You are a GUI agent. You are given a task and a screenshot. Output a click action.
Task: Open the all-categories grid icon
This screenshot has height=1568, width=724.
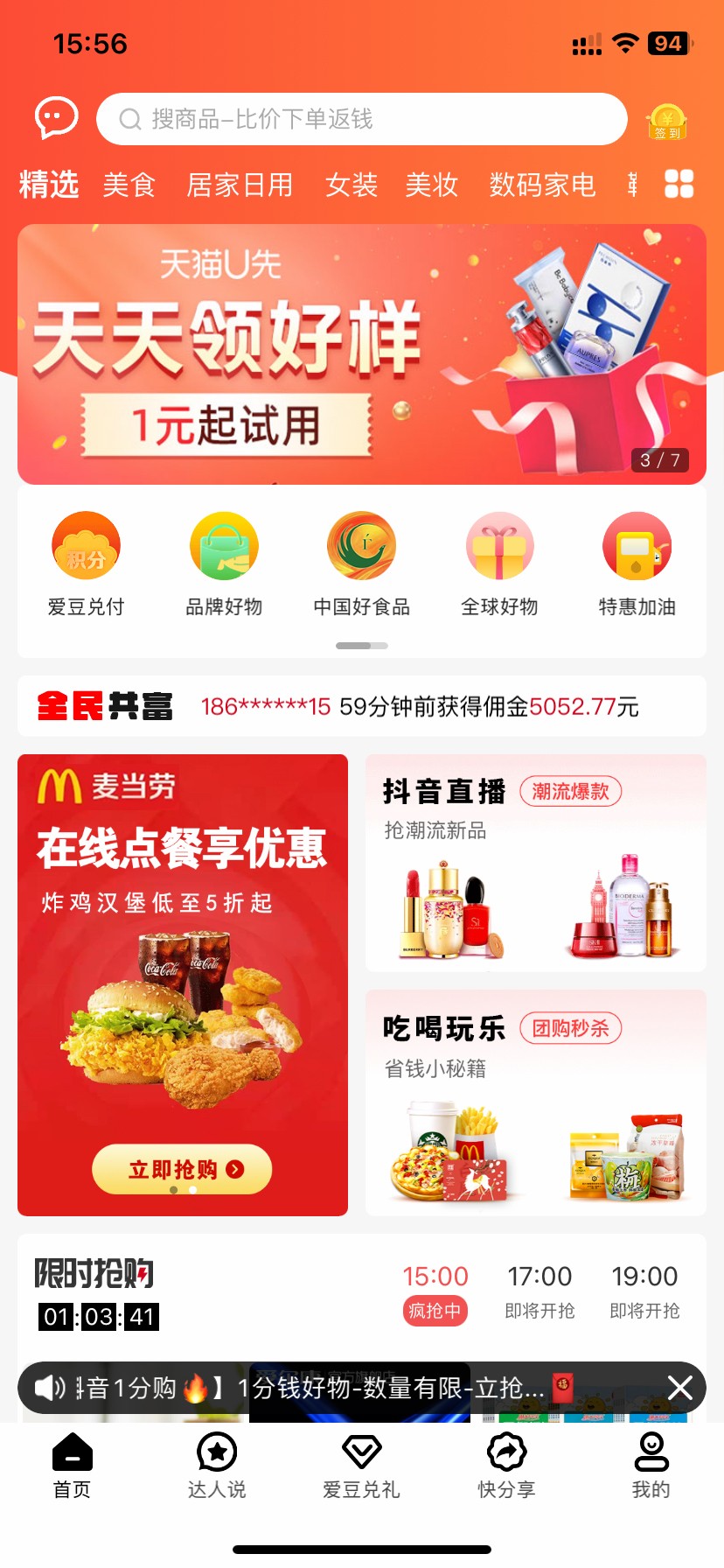(x=679, y=185)
